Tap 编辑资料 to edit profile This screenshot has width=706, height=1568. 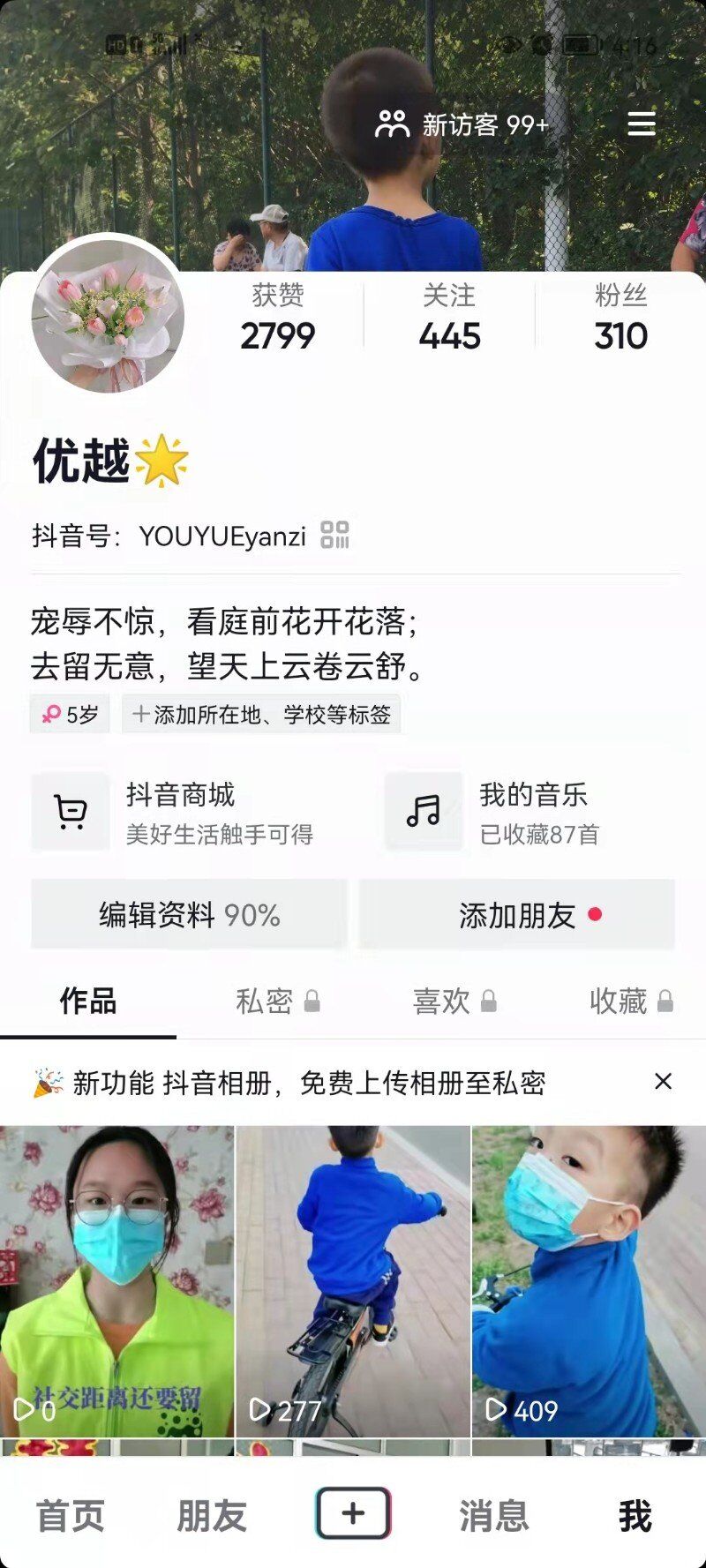pyautogui.click(x=189, y=914)
